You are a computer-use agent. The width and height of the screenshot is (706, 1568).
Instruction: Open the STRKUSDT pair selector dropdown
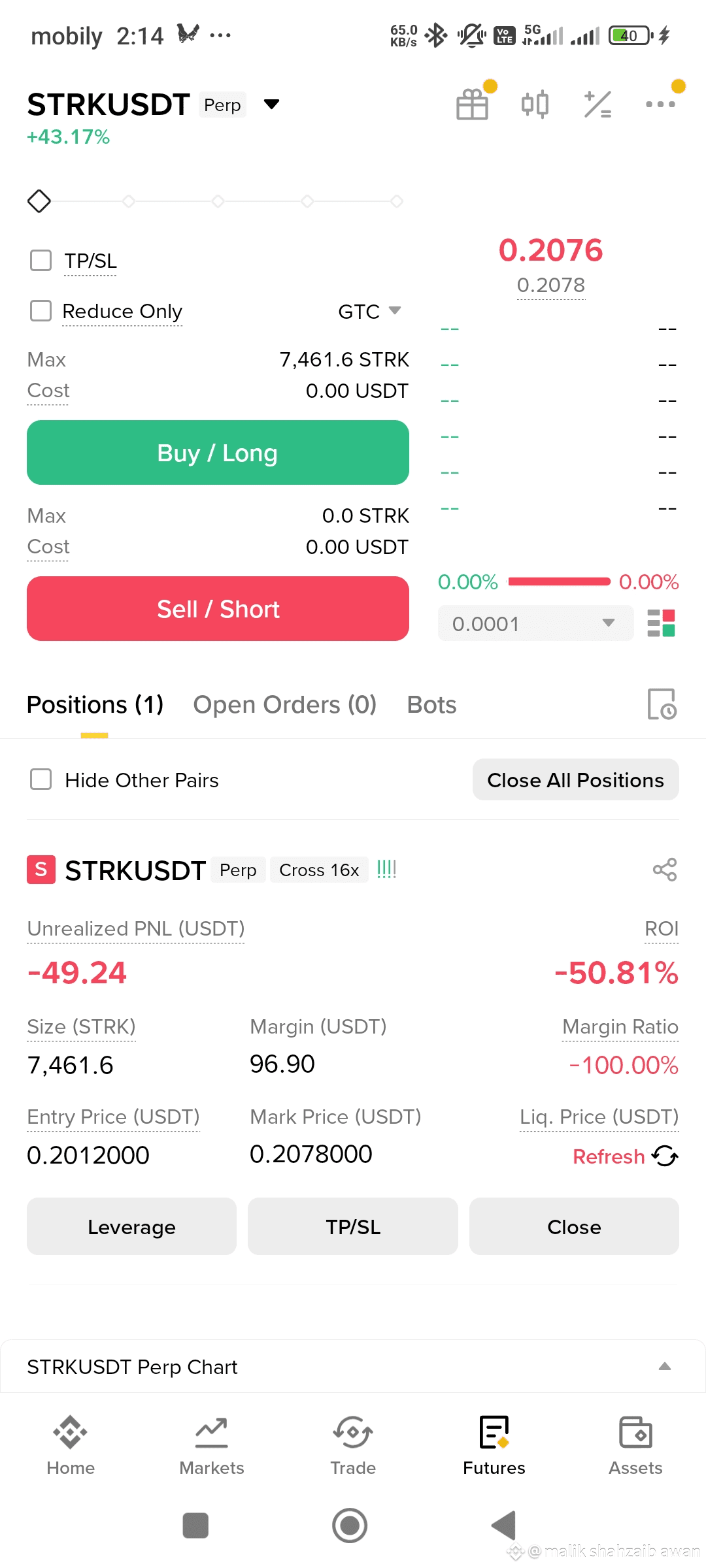pyautogui.click(x=271, y=105)
